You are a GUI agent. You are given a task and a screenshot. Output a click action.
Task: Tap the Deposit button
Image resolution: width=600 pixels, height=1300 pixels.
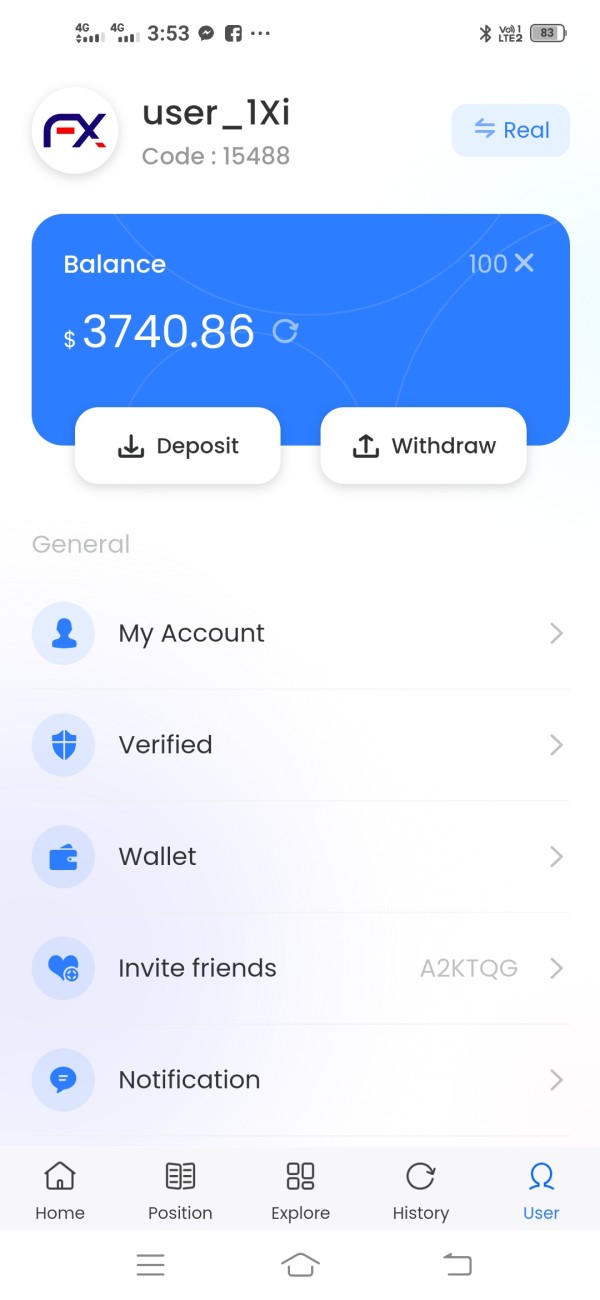tap(178, 446)
